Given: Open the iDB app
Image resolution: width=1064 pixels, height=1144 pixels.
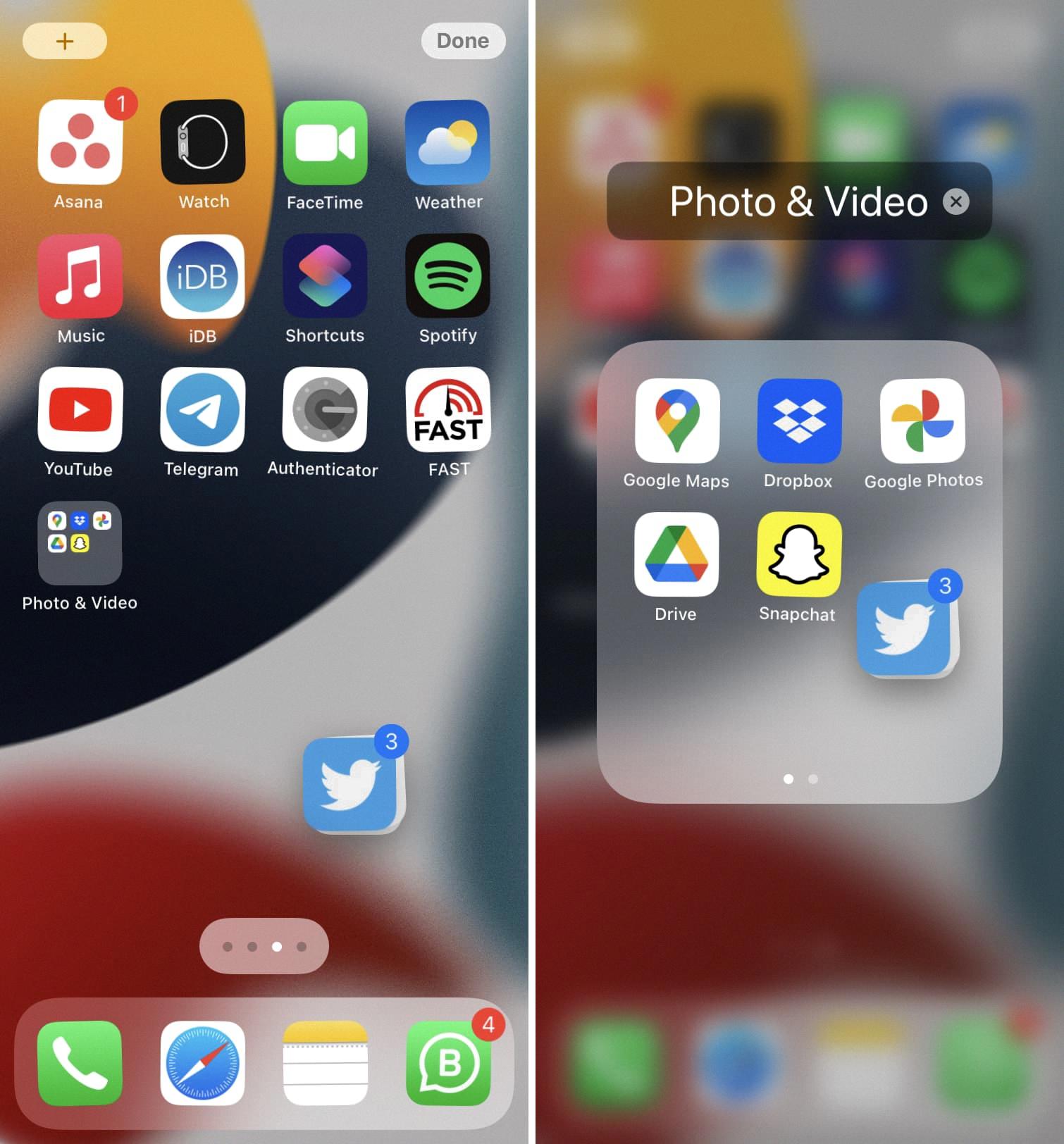Looking at the screenshot, I should 202,277.
